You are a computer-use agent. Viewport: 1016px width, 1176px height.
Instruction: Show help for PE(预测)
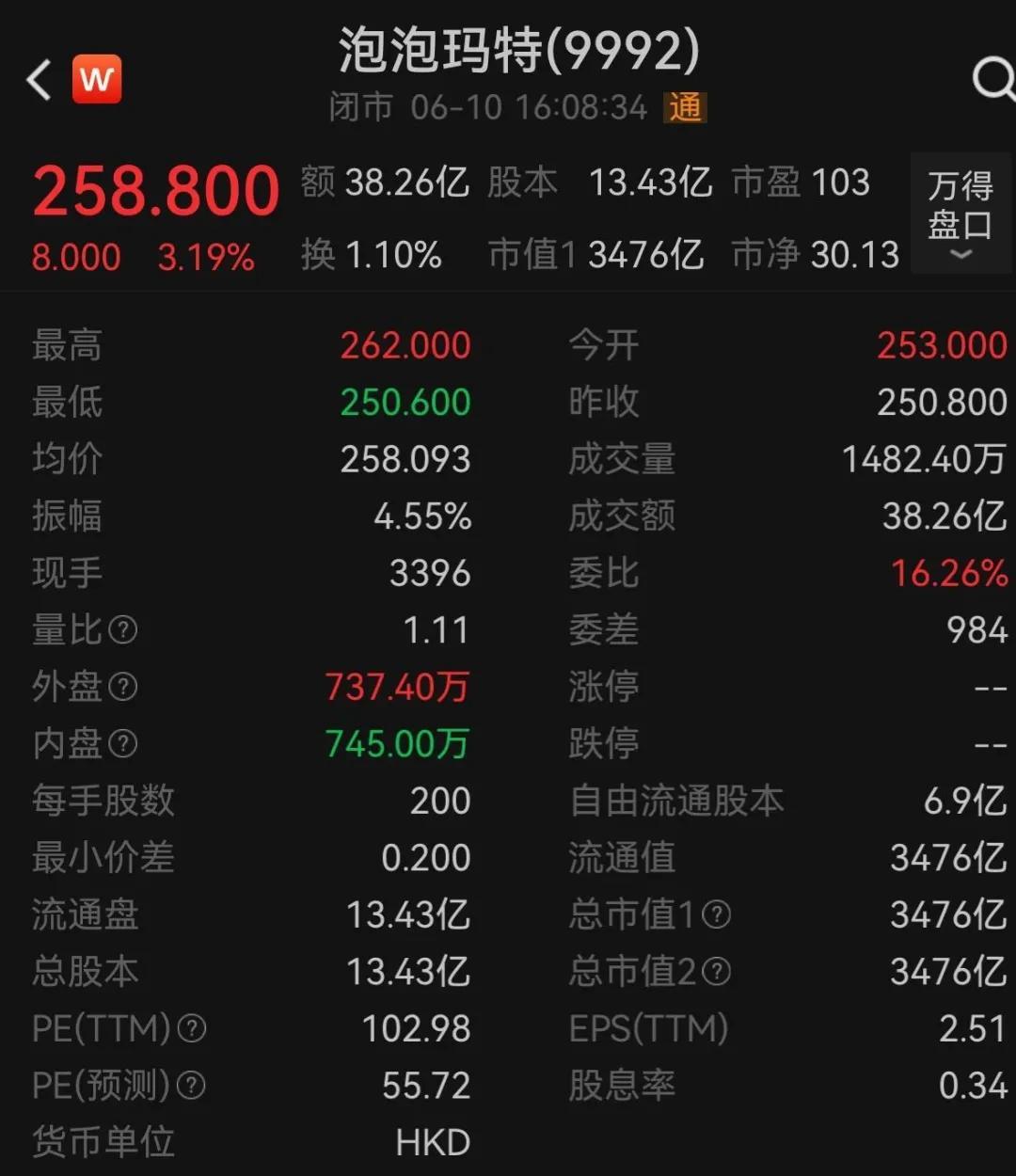tap(191, 1086)
